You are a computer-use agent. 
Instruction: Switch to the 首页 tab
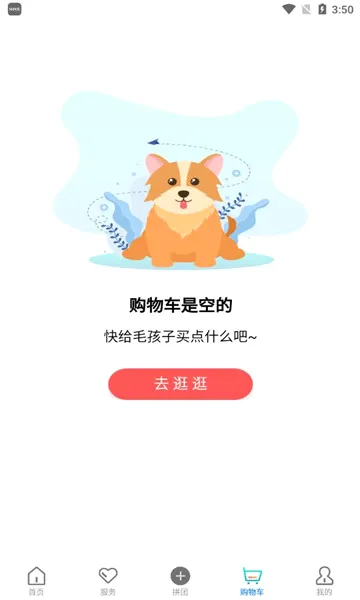click(36, 581)
